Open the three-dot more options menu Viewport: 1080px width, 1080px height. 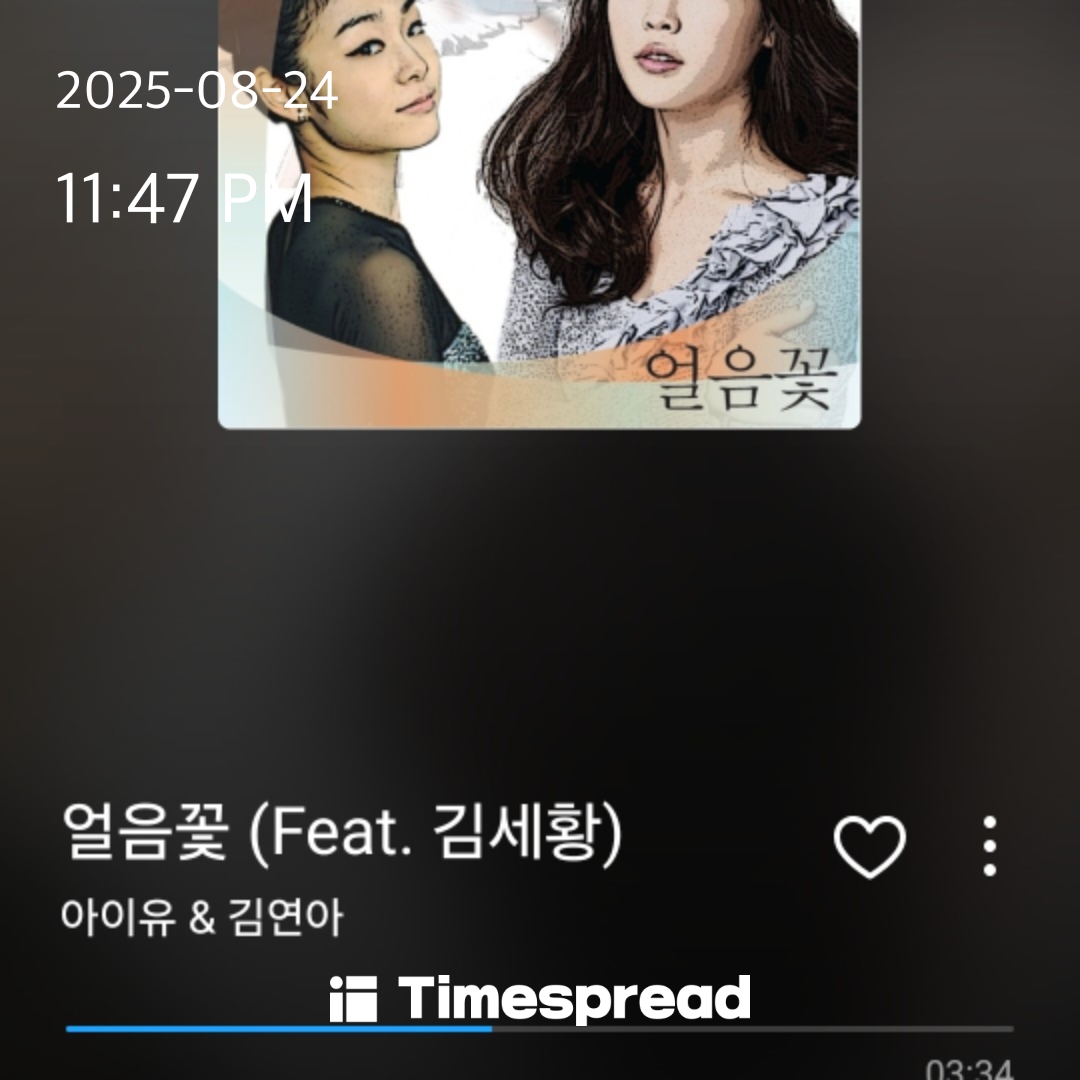(989, 846)
